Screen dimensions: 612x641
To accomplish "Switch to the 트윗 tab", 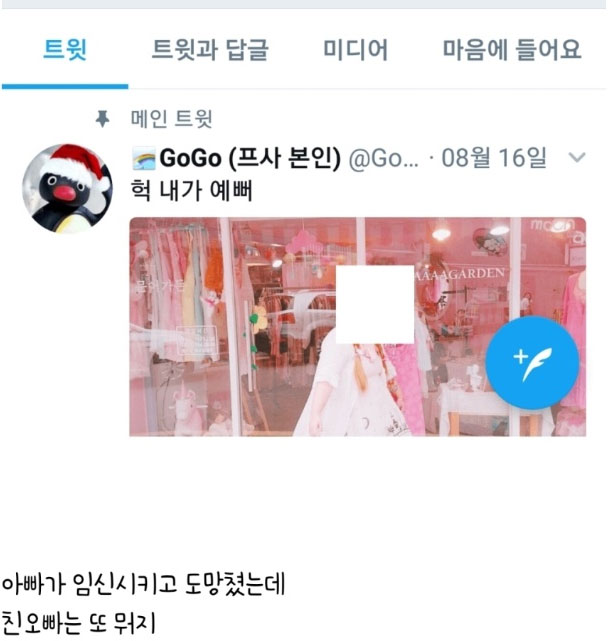I will 64,49.
